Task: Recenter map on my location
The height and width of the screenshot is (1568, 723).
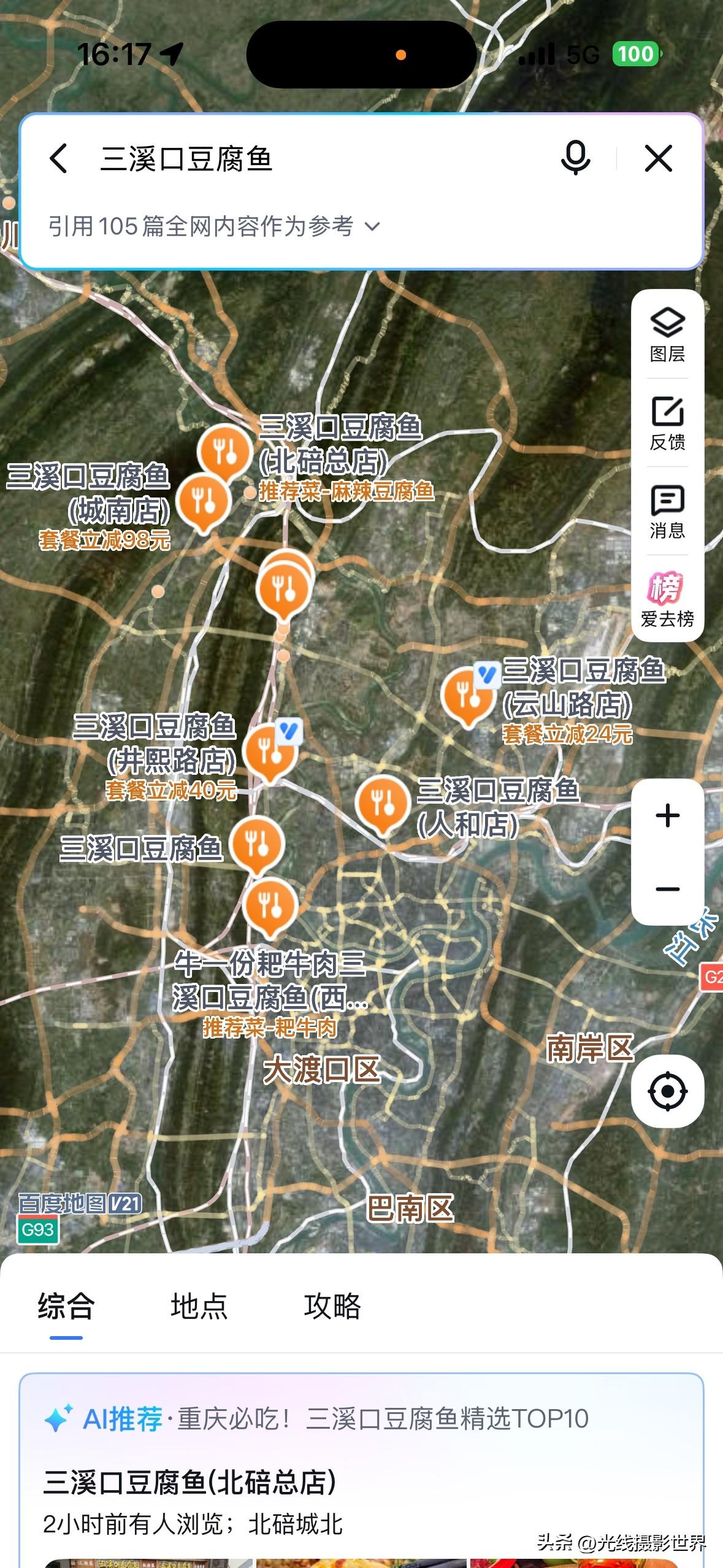Action: pos(667,1091)
